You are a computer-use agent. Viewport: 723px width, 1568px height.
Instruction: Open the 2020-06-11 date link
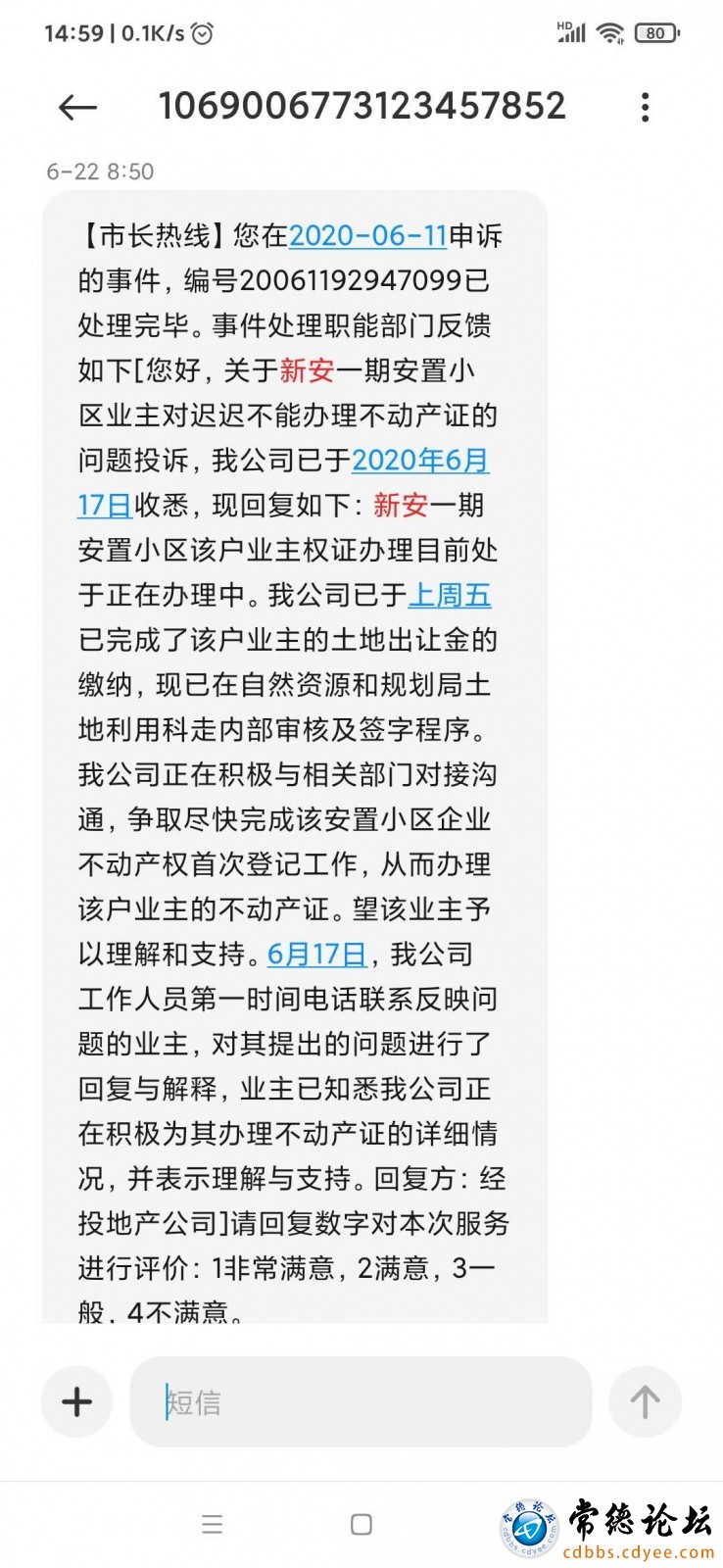367,236
